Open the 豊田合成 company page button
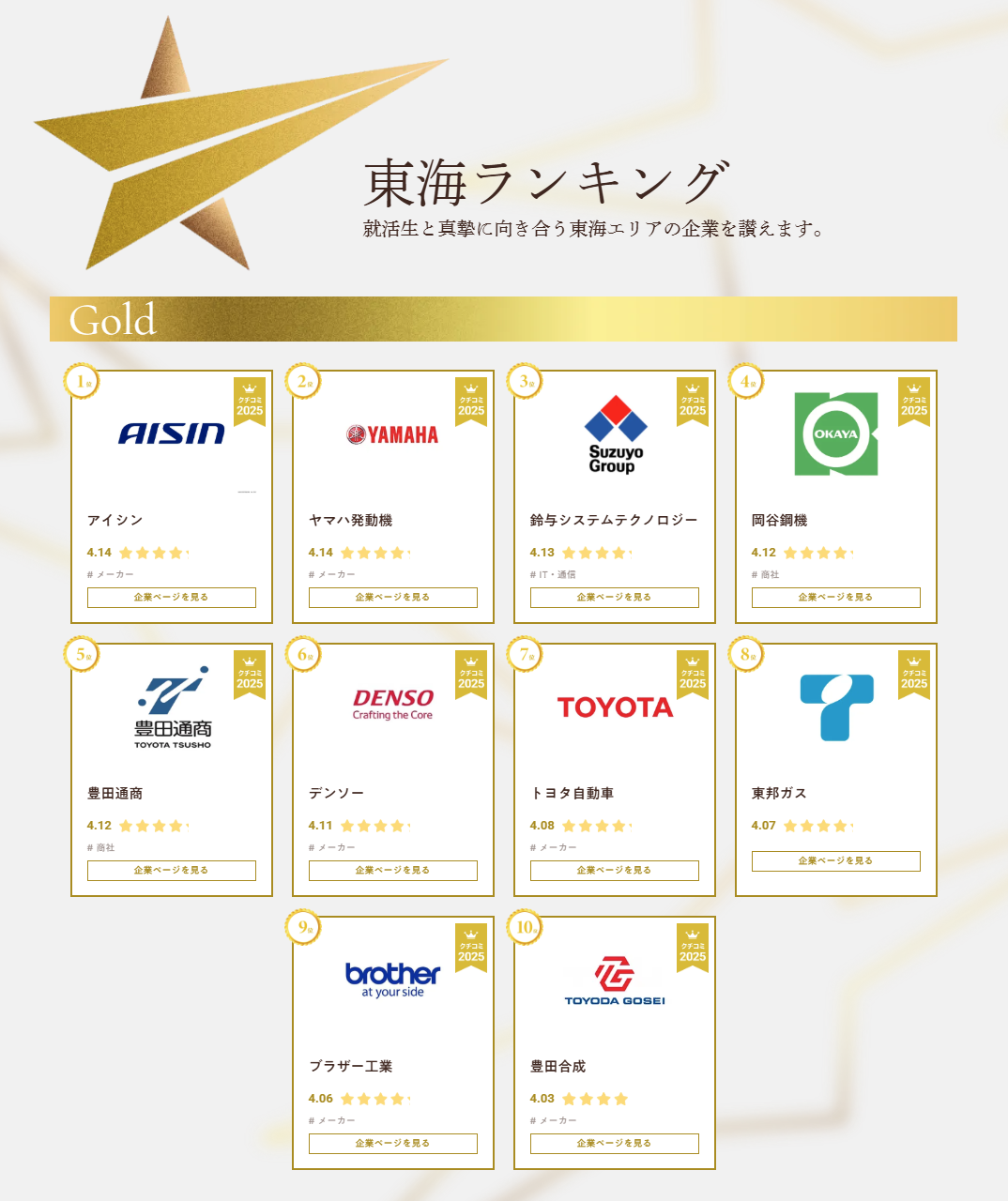Image resolution: width=1008 pixels, height=1201 pixels. (615, 1143)
